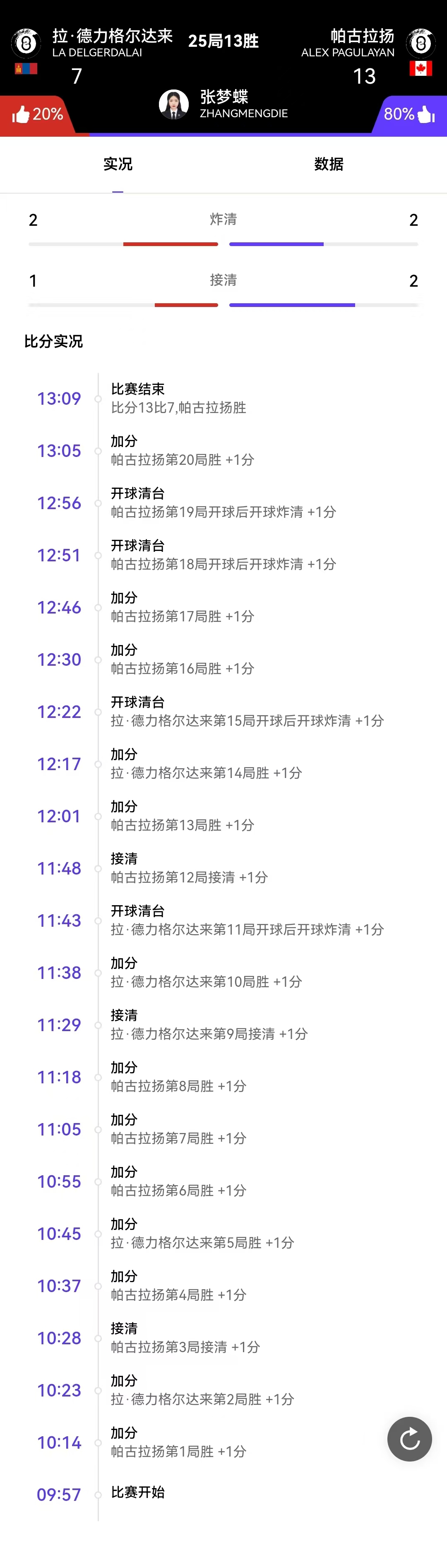This screenshot has height=1568, width=447.
Task: Vote 20% thumbs-up for 拉·德力格尔达来
Action: pyautogui.click(x=36, y=114)
